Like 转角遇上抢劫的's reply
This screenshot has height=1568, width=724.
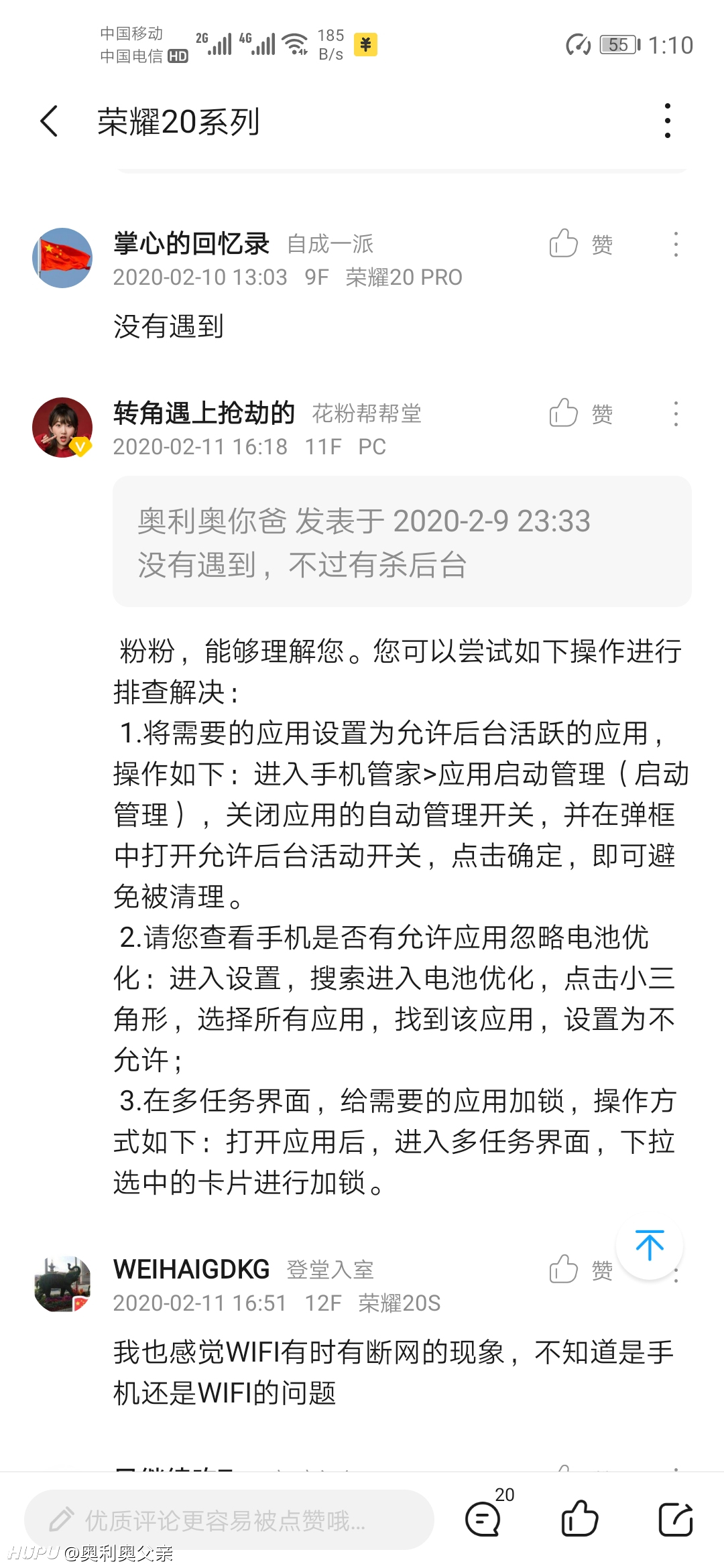tap(581, 413)
